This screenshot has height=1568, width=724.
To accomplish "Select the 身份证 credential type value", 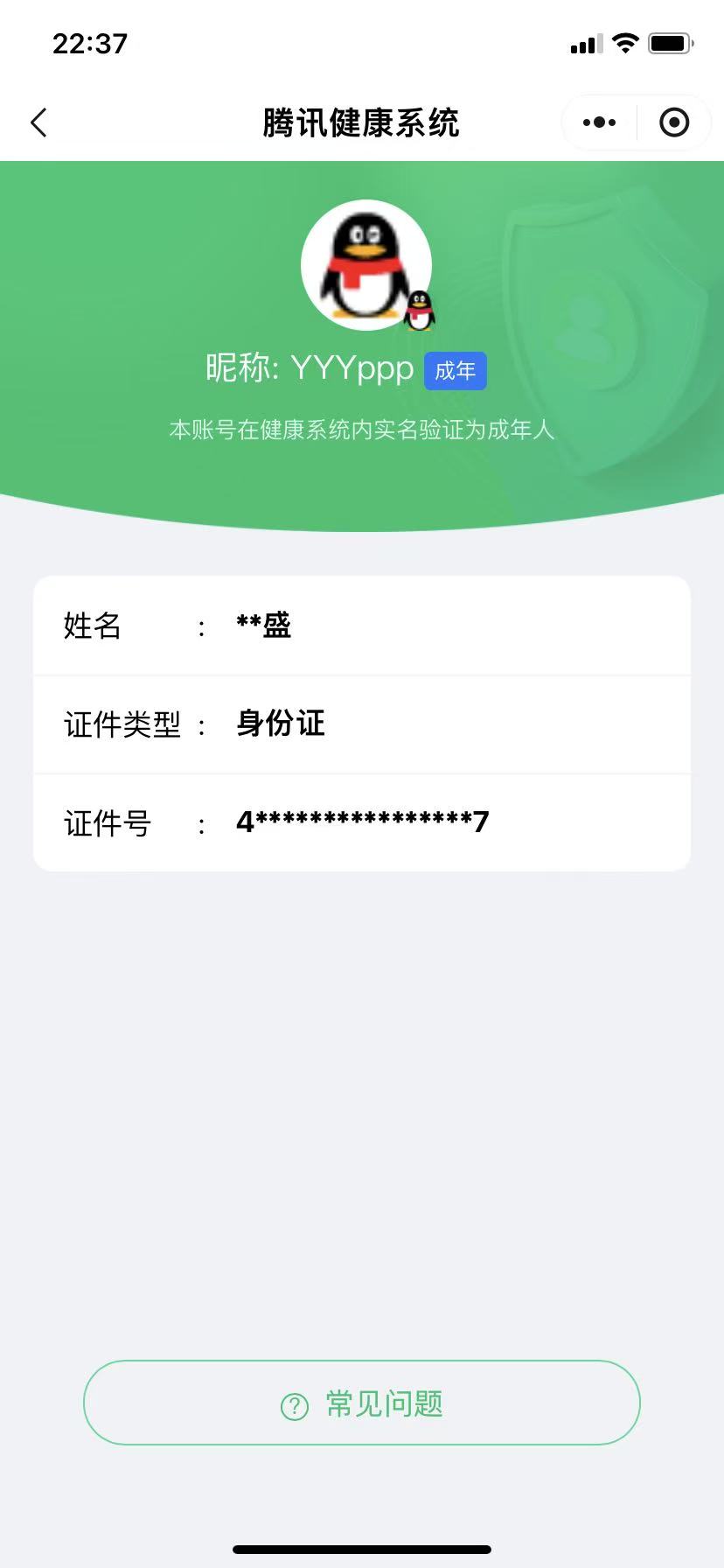I will point(279,724).
